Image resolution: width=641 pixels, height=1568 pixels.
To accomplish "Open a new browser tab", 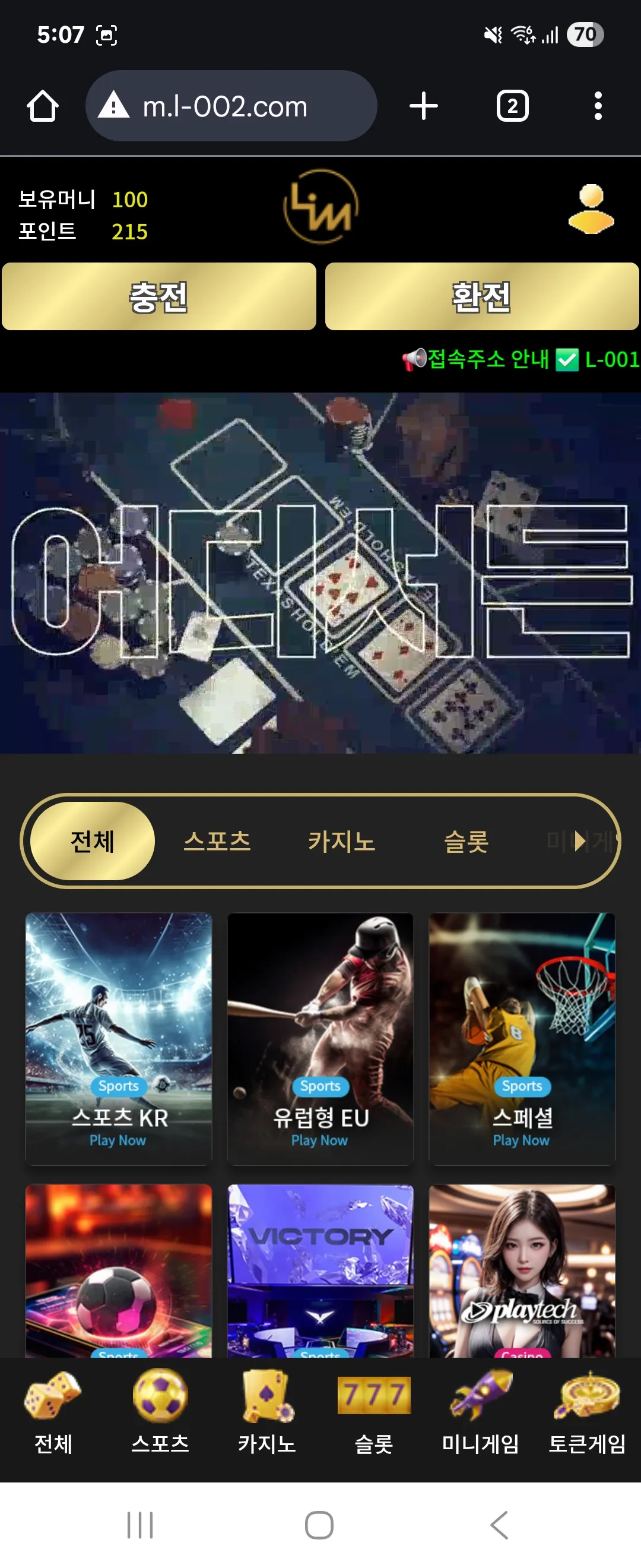I will point(424,106).
